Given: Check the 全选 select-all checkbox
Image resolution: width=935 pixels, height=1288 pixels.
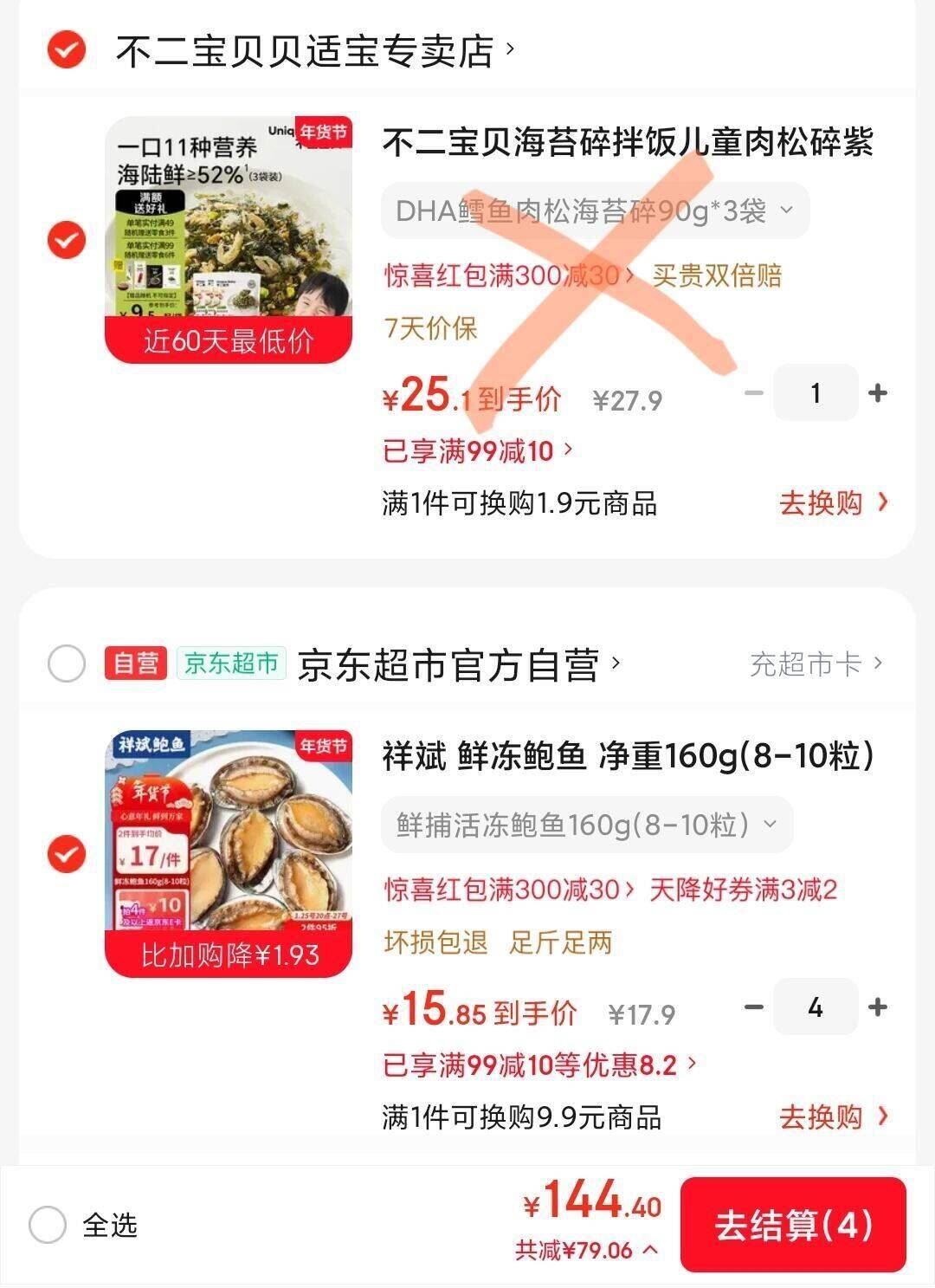Looking at the screenshot, I should pos(48,1225).
